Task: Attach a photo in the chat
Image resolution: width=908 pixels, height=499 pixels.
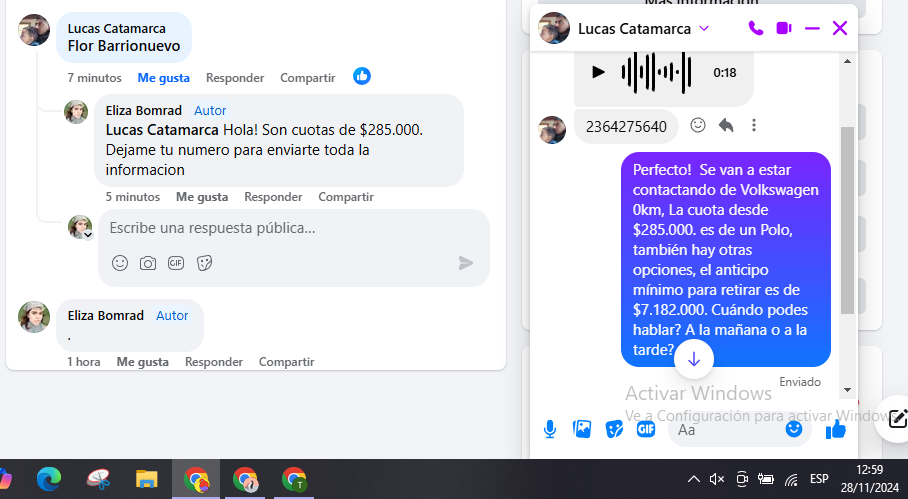Action: [582, 429]
